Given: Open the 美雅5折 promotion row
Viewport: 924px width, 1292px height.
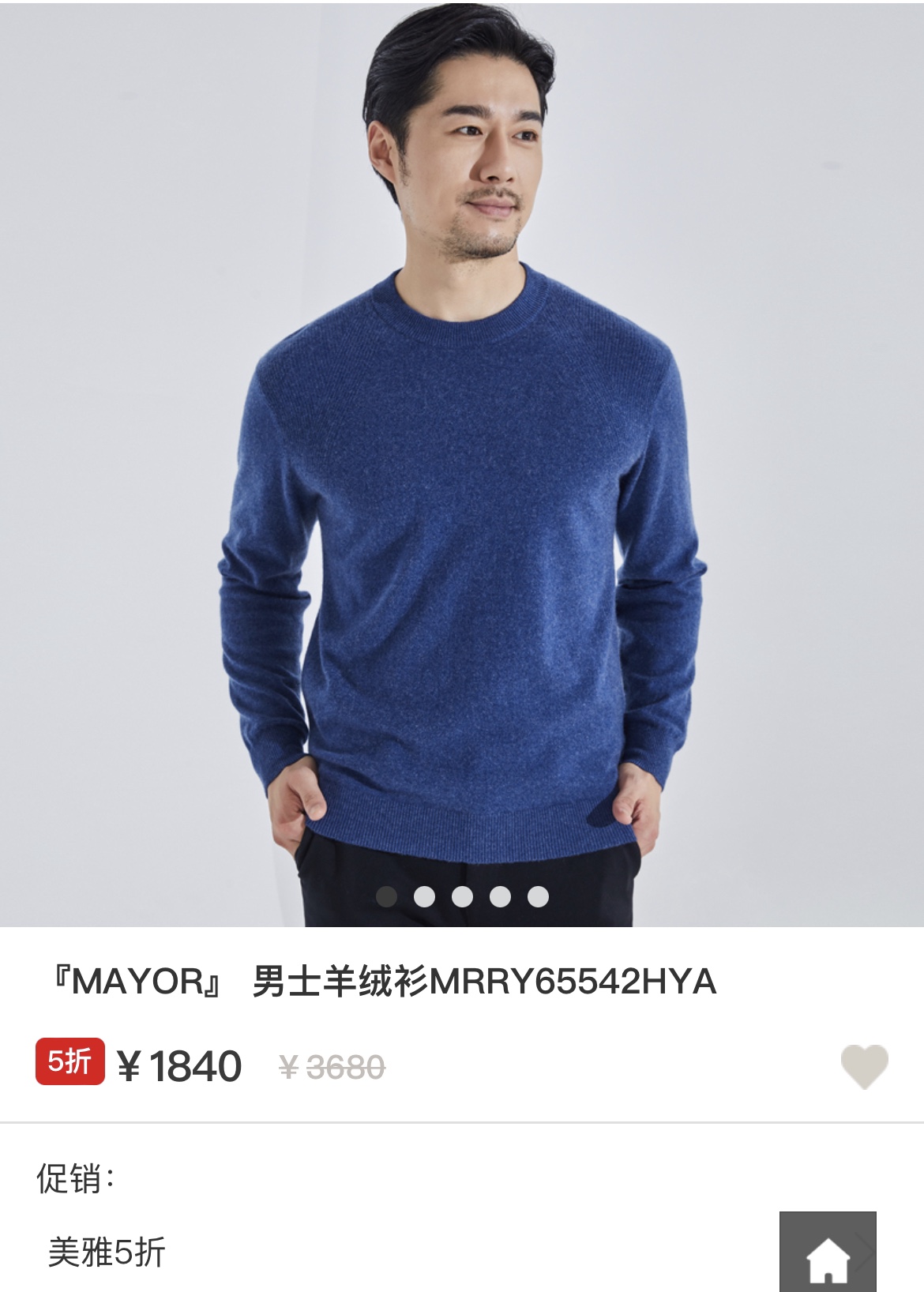Looking at the screenshot, I should point(462,1253).
